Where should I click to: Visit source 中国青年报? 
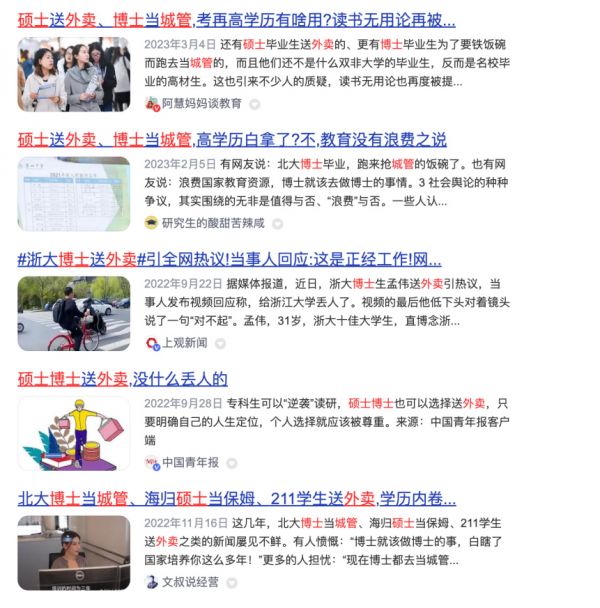[x=189, y=462]
